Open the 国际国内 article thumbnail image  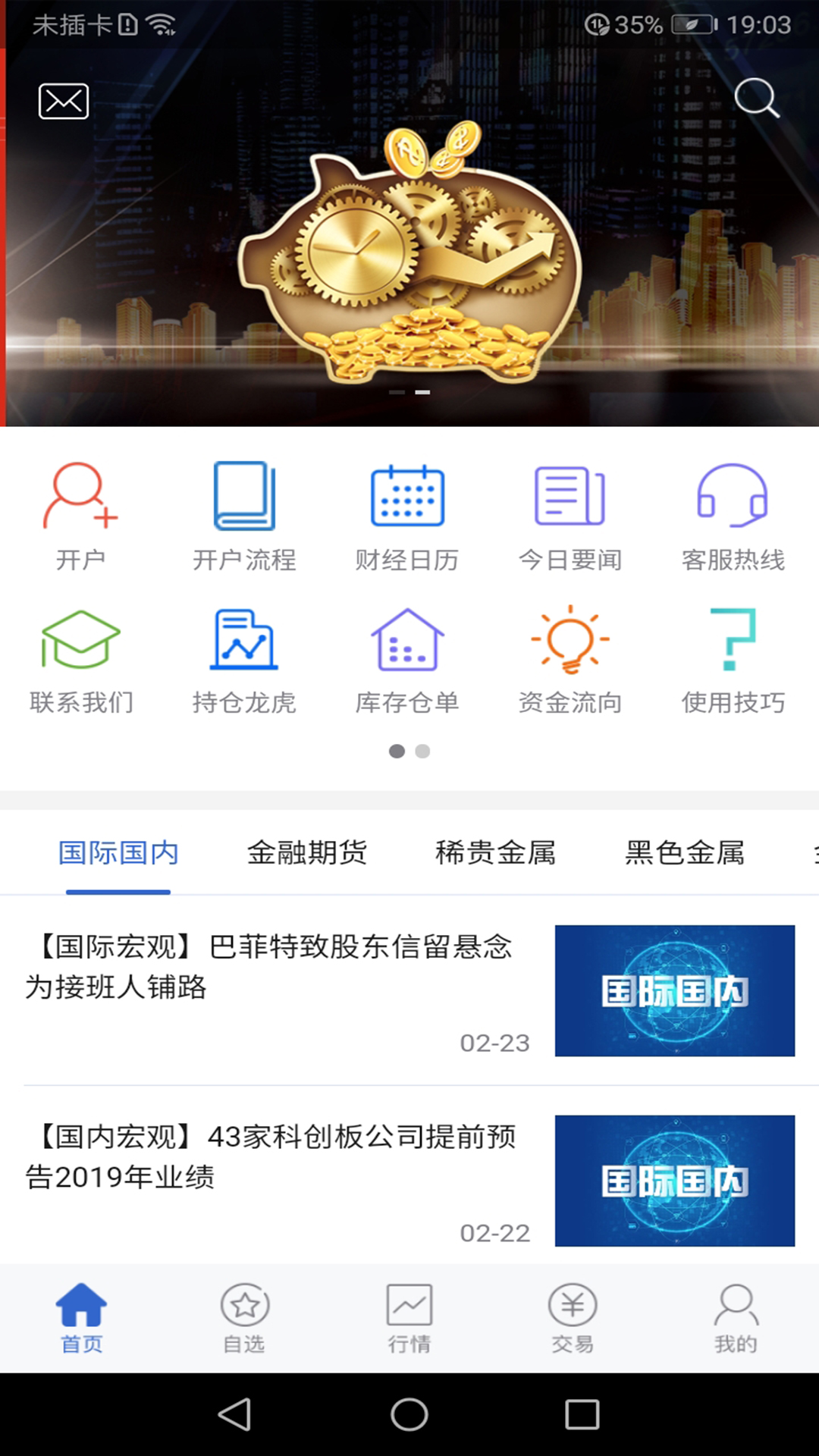676,990
